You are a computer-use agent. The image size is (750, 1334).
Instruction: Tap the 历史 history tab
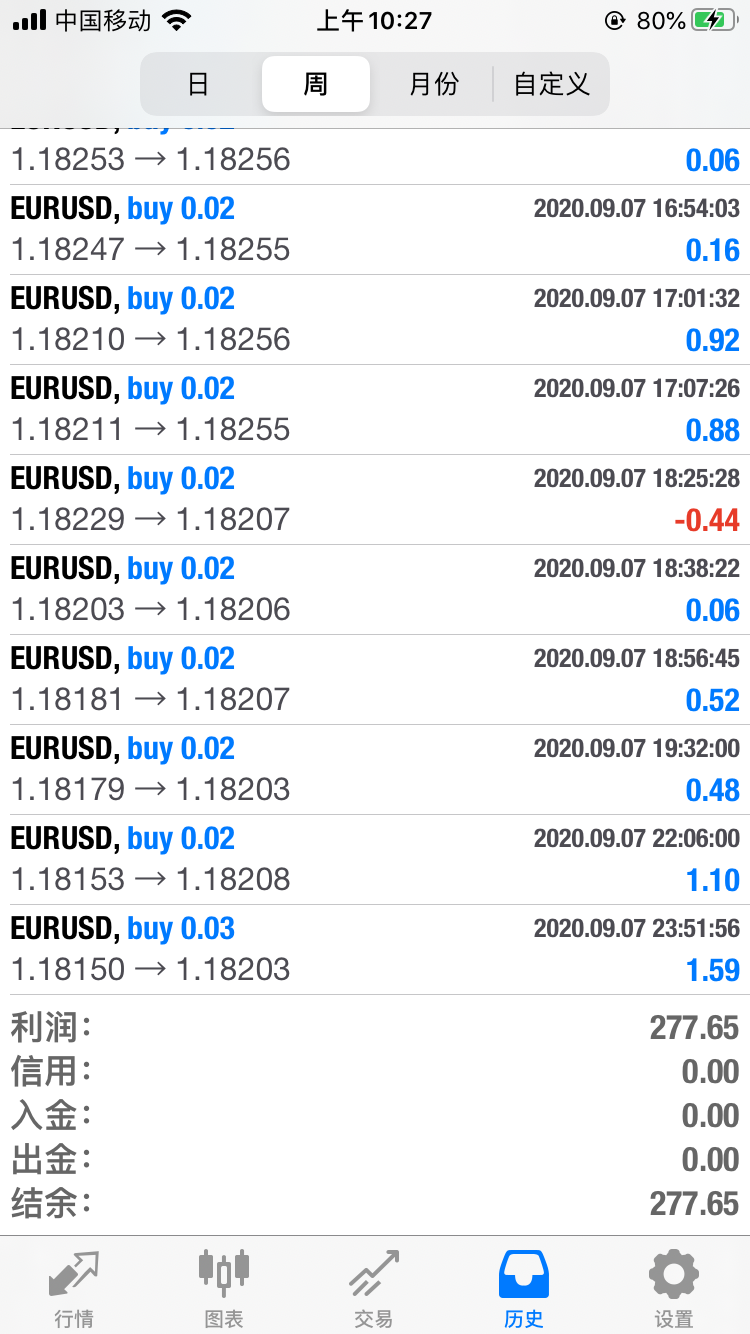[524, 1288]
